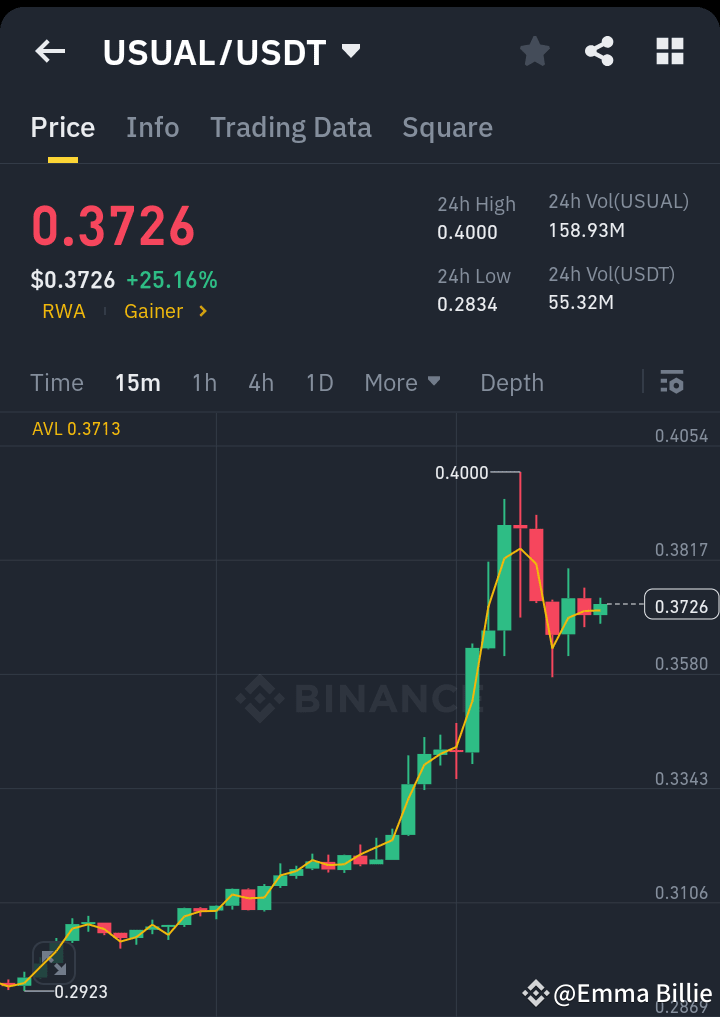This screenshot has height=1017, width=720.
Task: Open the Square tab
Action: coord(447,127)
